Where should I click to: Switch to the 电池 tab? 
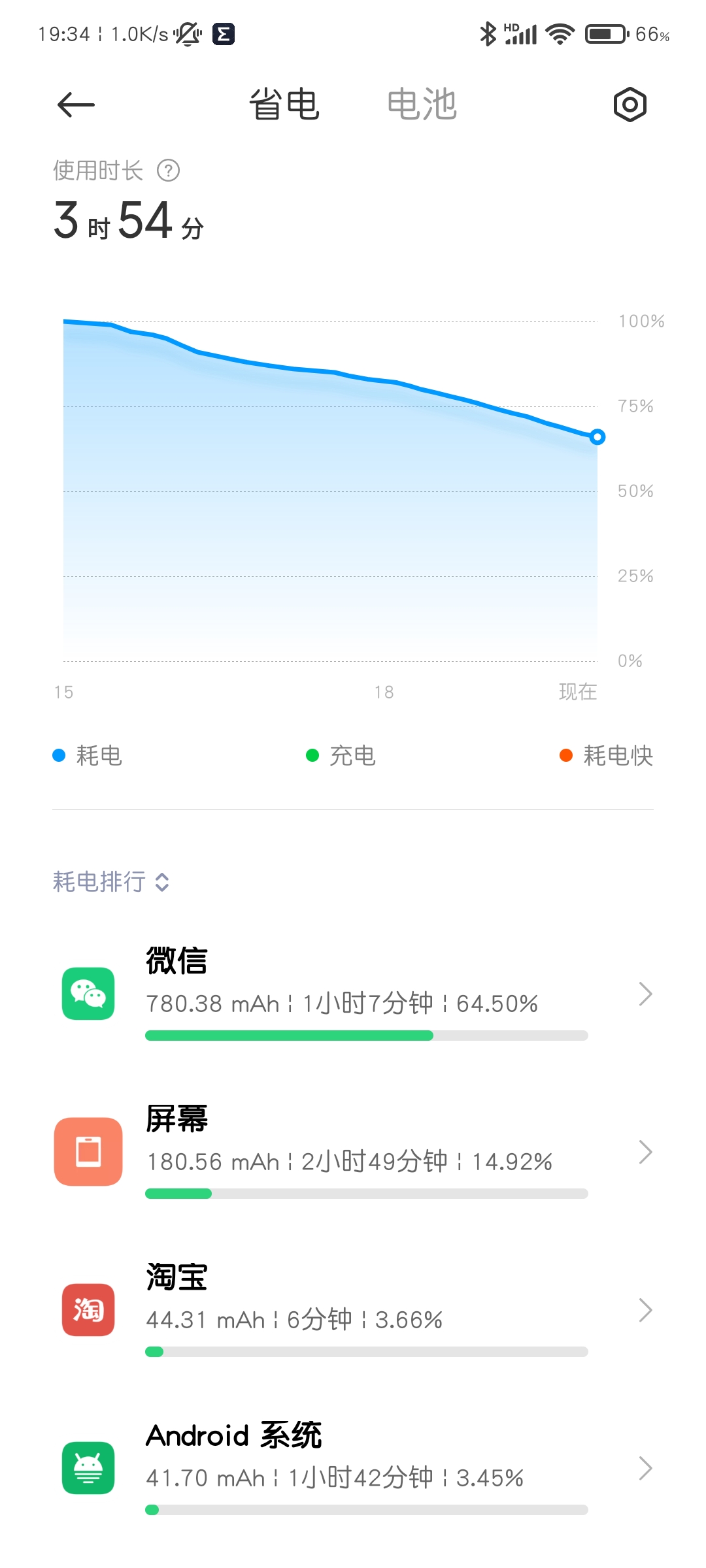point(422,105)
